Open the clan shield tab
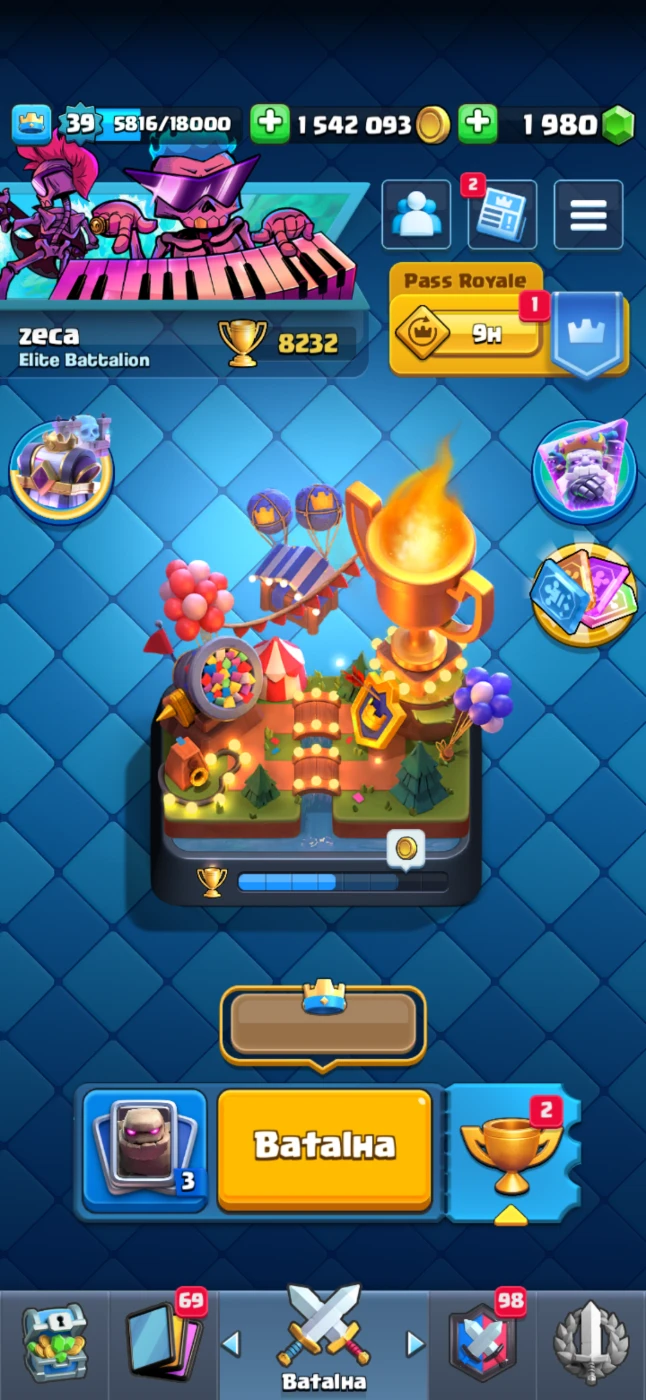The width and height of the screenshot is (646, 1400). [484, 1342]
